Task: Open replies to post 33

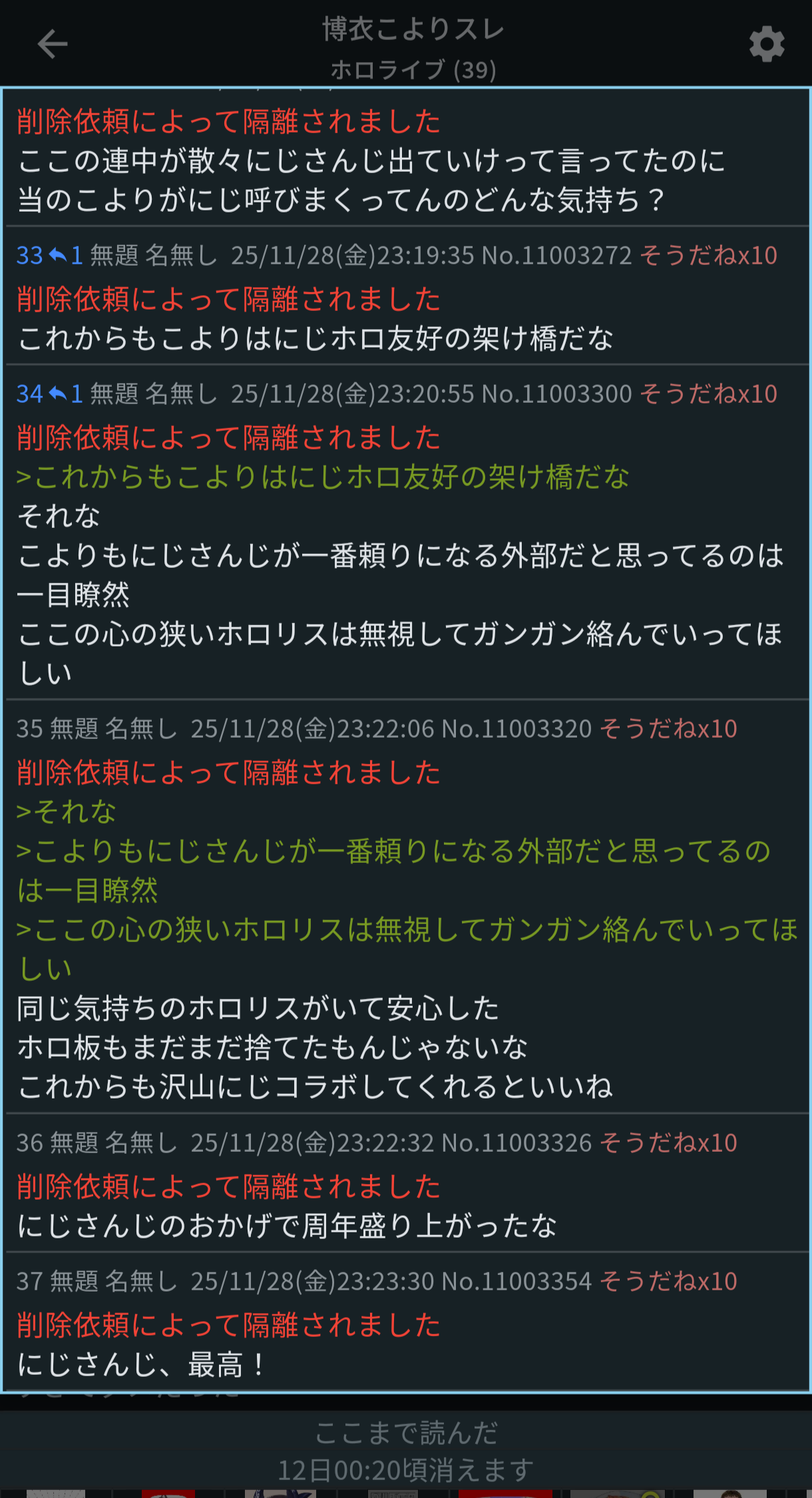Action: pyautogui.click(x=66, y=255)
